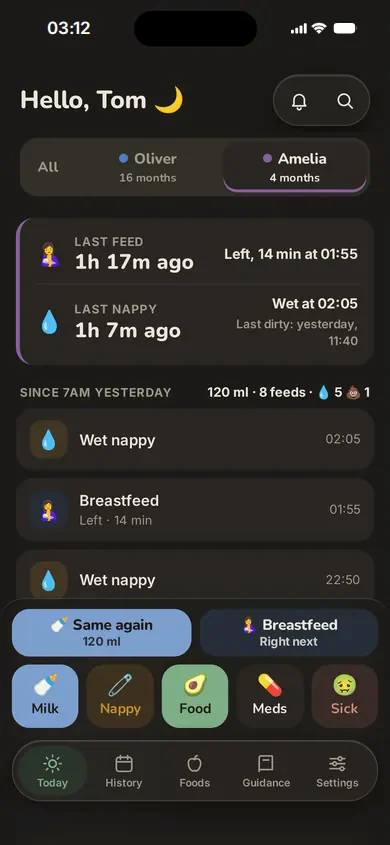Open the notifications bell
Viewport: 390px width, 845px height.
click(299, 101)
